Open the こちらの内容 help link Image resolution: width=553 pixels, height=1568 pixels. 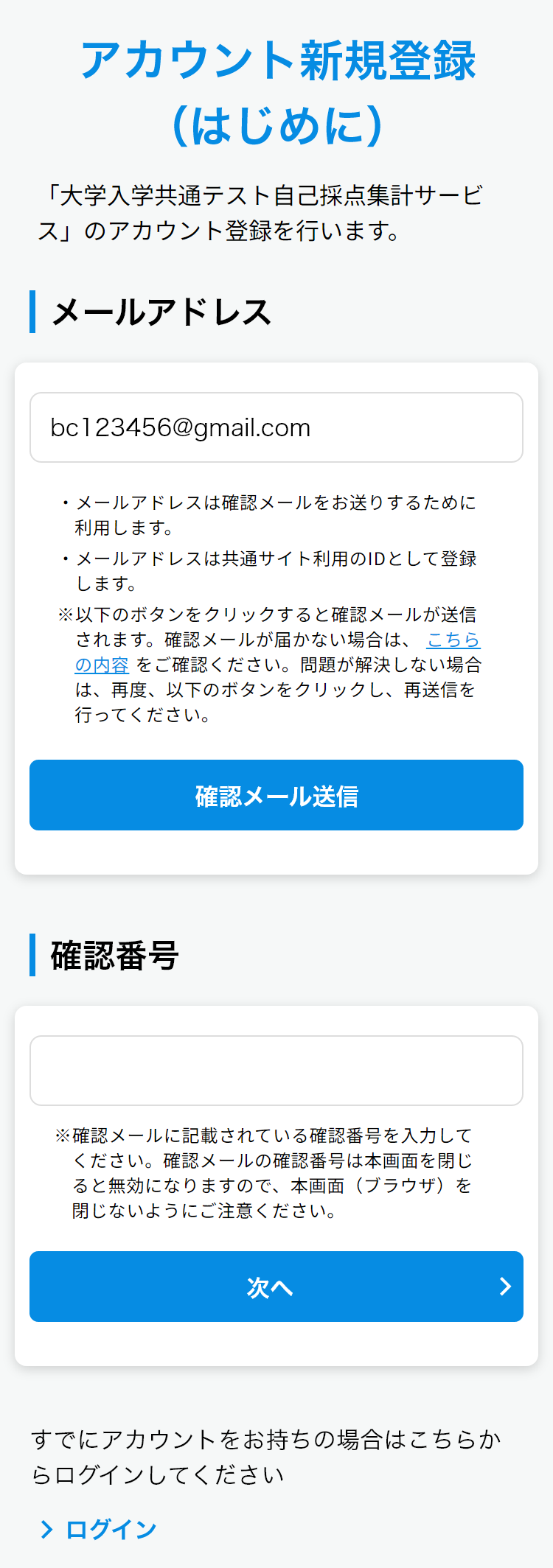pos(453,640)
